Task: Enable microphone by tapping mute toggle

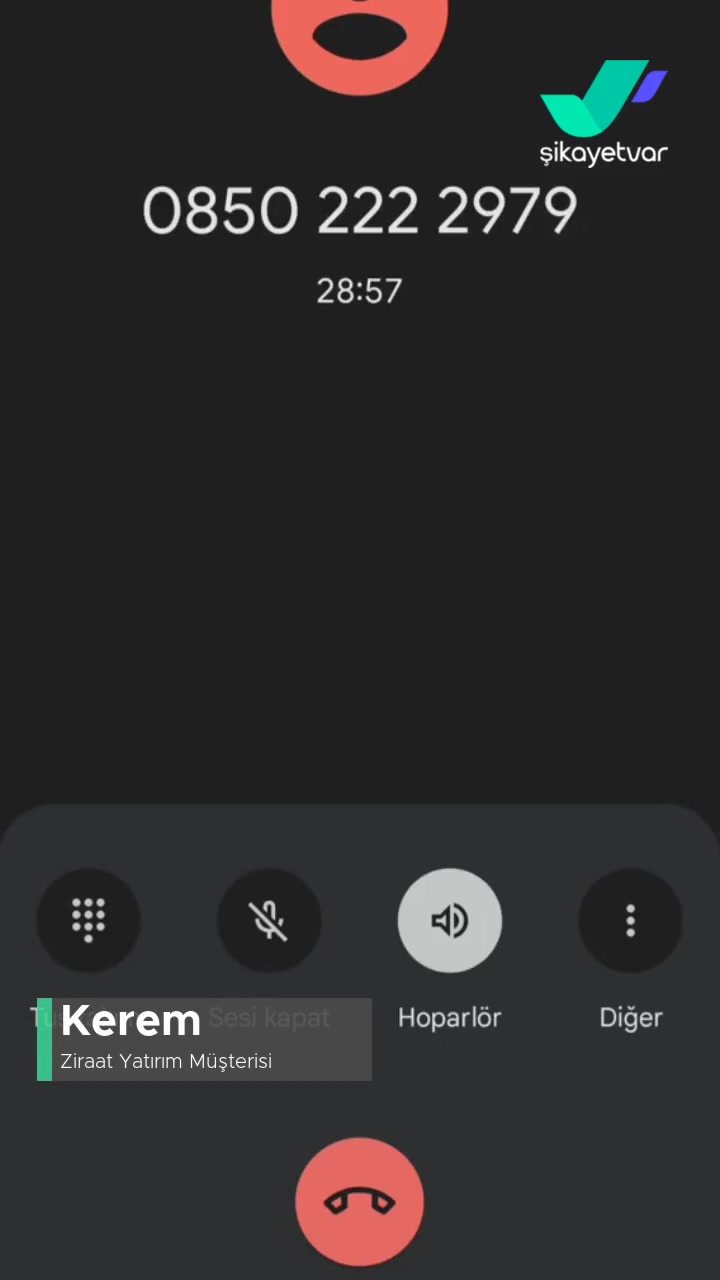Action: [269, 920]
